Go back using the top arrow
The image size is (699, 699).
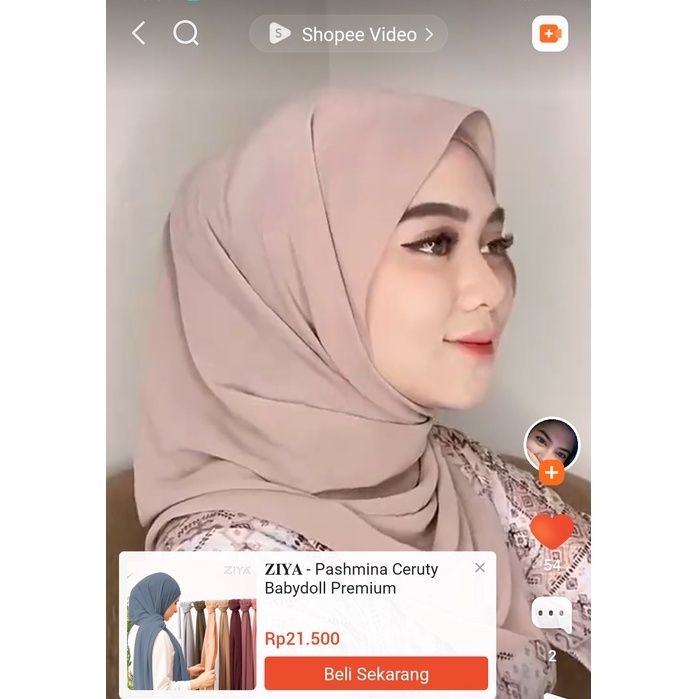138,34
